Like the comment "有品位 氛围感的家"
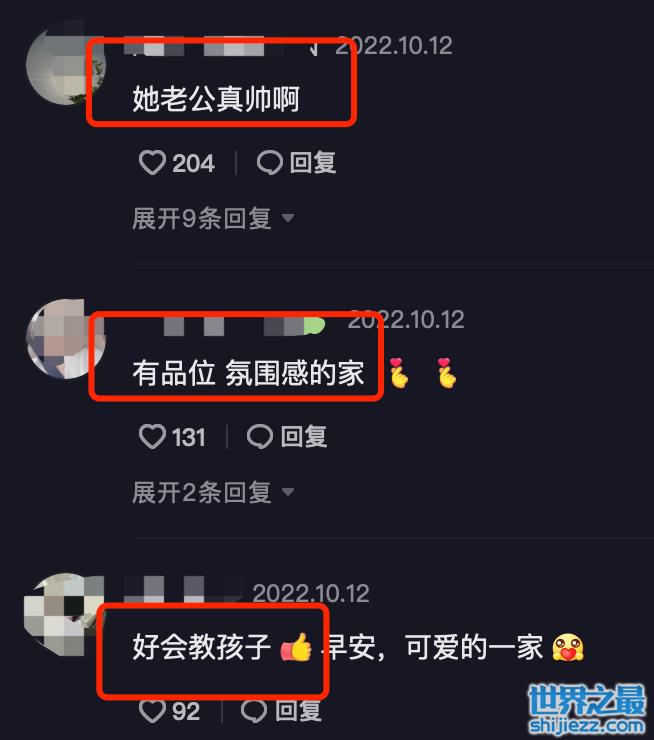654x740 pixels. 152,437
